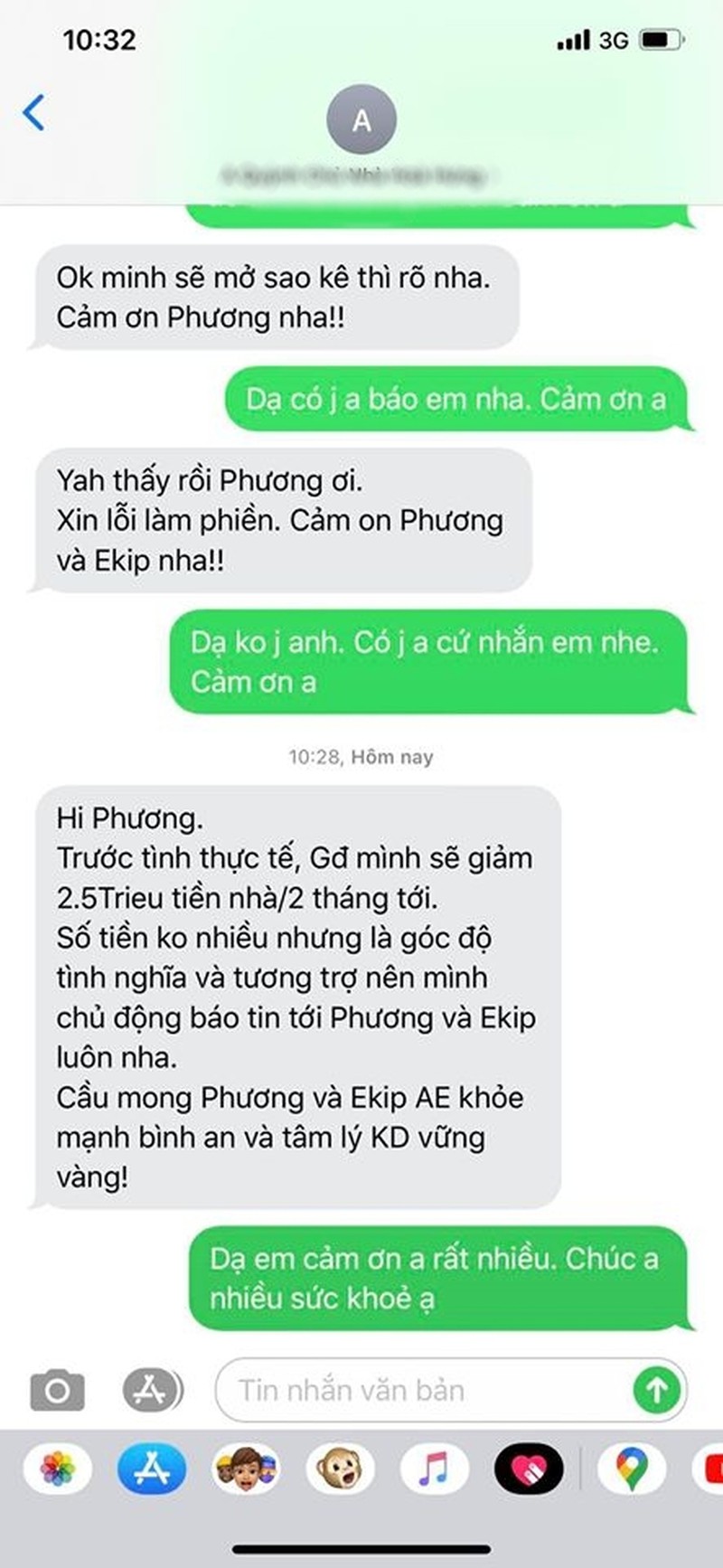Send the message with the arrow button

pos(656,1390)
